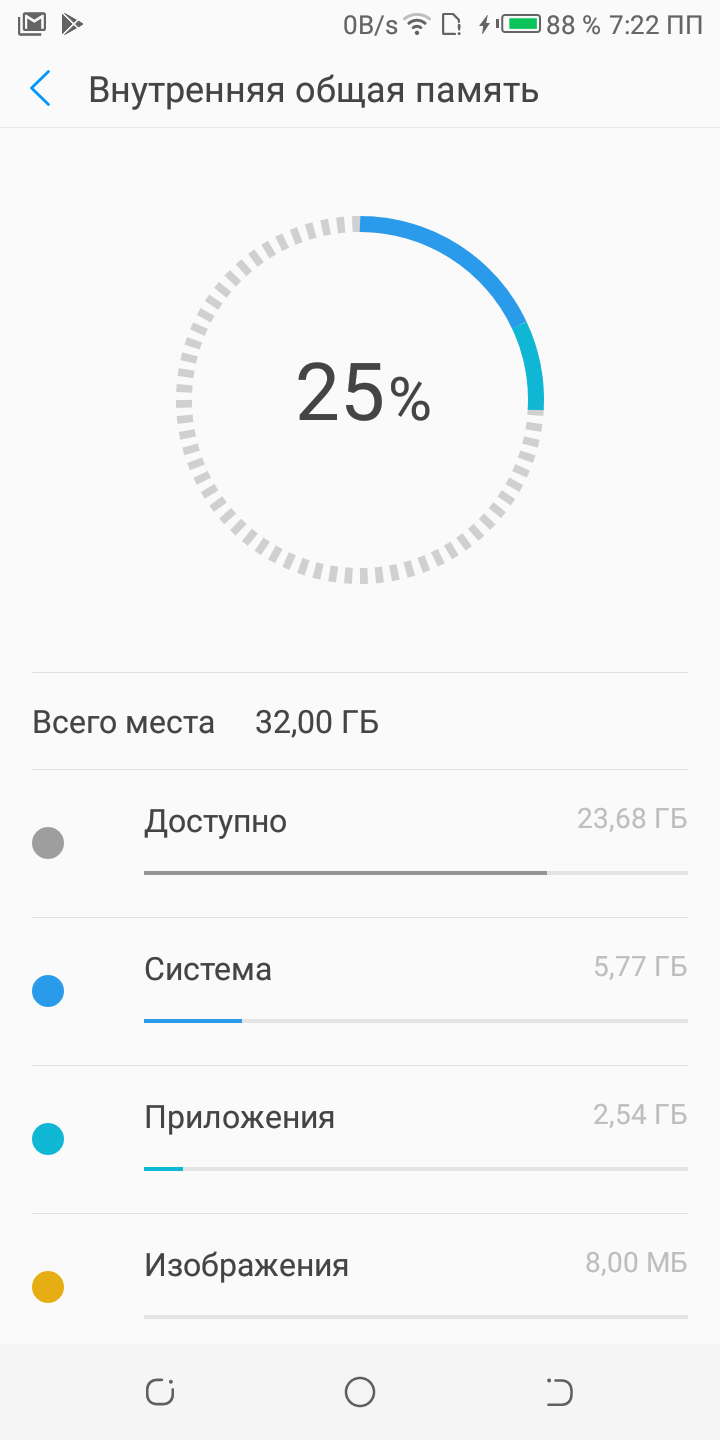This screenshot has width=720, height=1440.
Task: Tap the system home button
Action: pos(360,1392)
